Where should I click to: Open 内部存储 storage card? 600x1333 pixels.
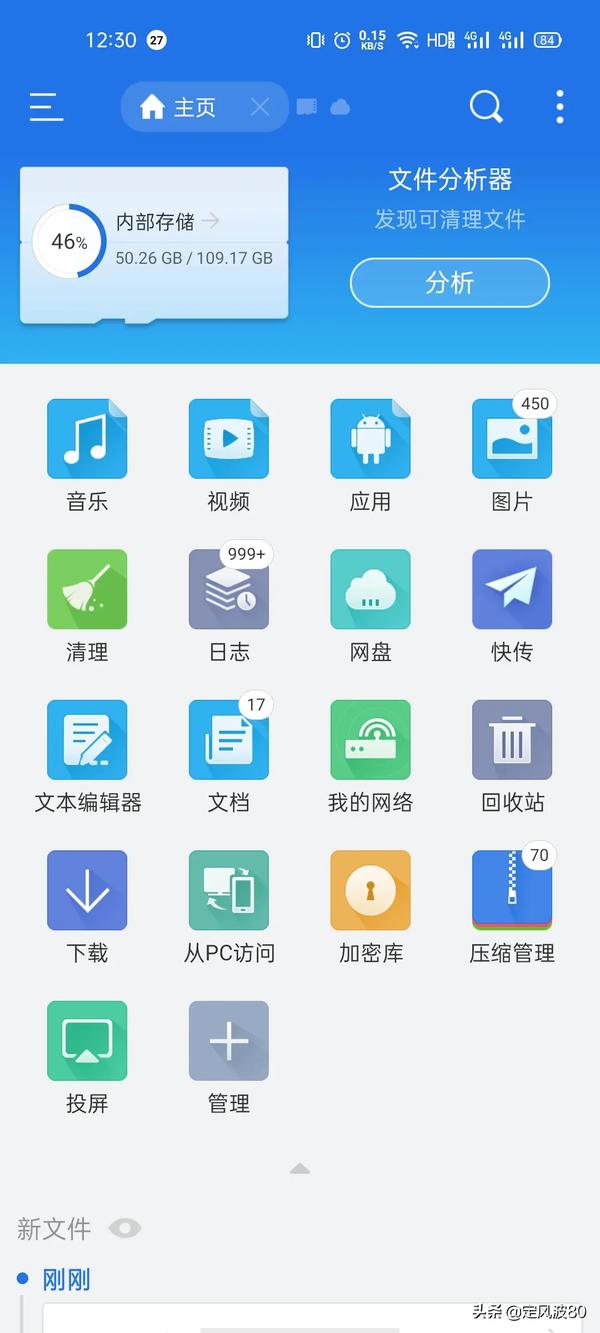click(x=155, y=241)
